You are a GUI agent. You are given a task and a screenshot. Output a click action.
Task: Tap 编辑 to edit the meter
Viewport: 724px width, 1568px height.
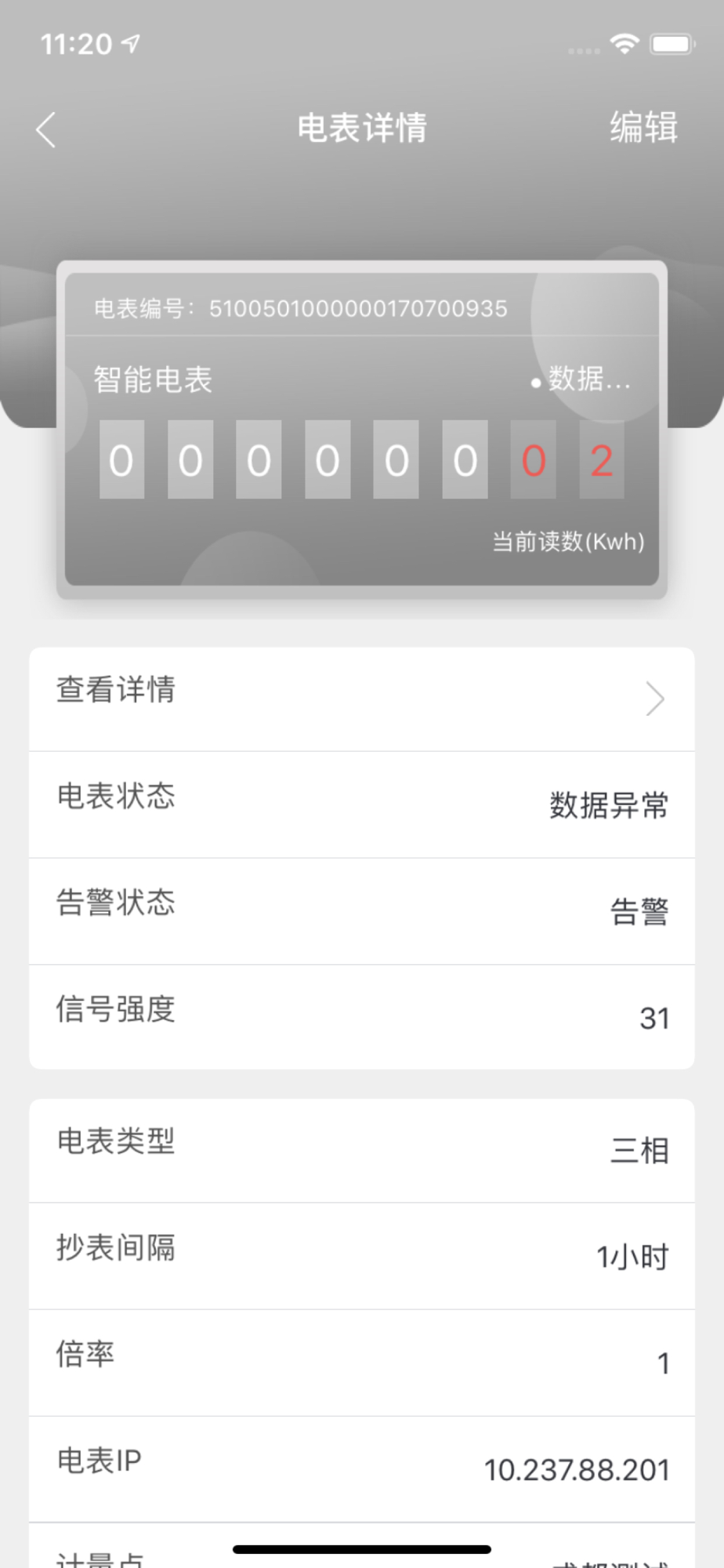click(x=643, y=128)
